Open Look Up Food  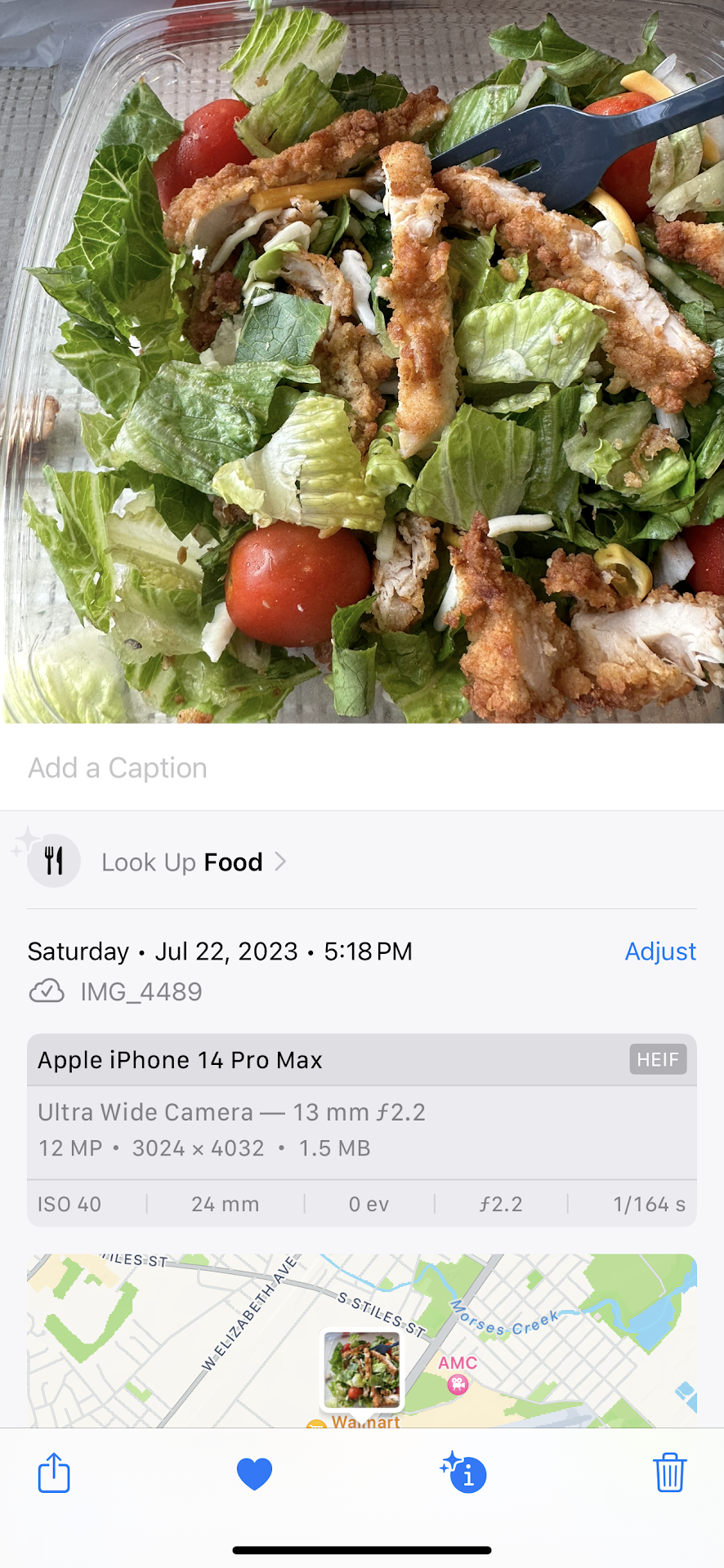point(181,862)
